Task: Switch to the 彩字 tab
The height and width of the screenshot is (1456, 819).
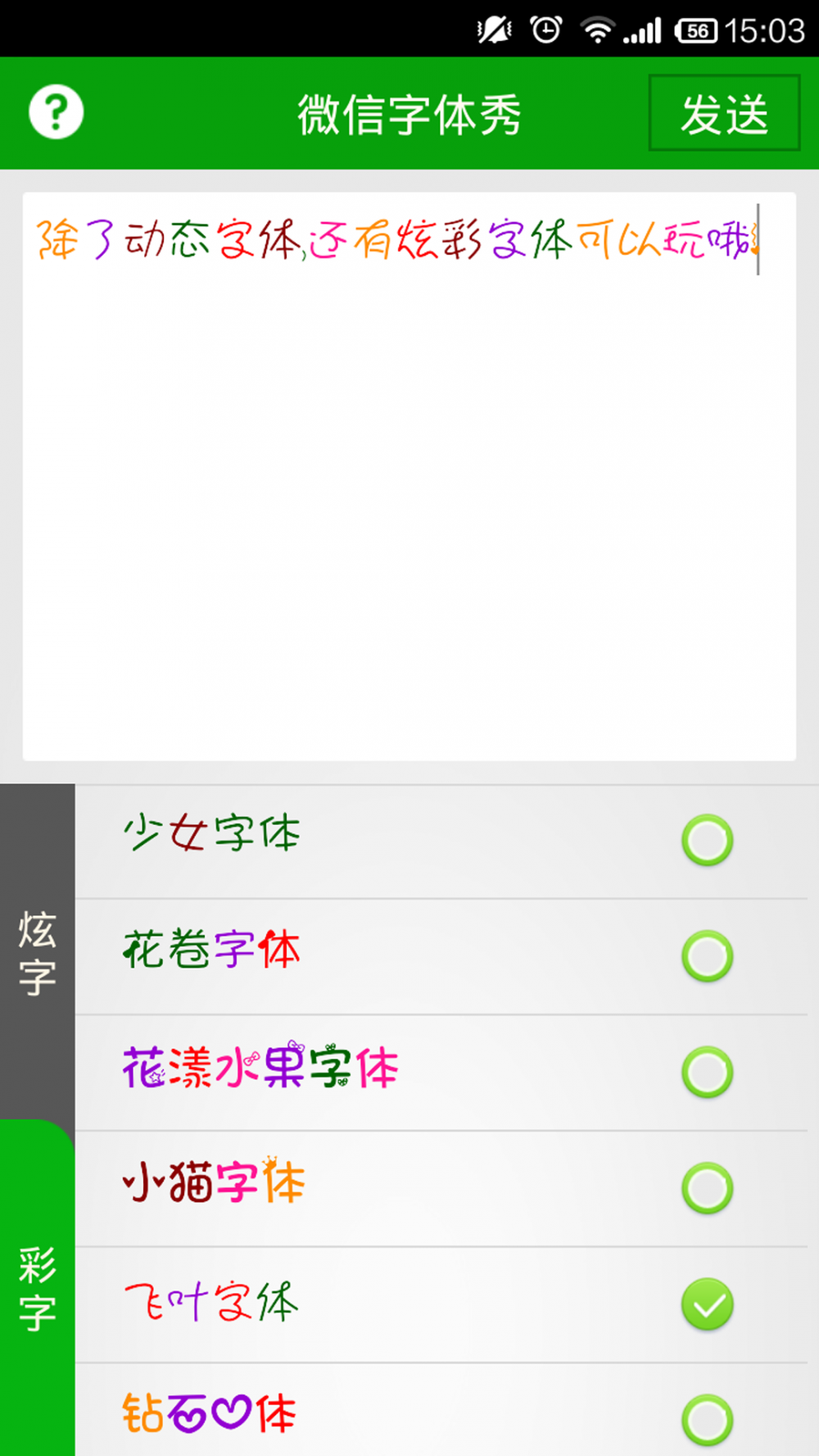Action: tap(37, 1288)
